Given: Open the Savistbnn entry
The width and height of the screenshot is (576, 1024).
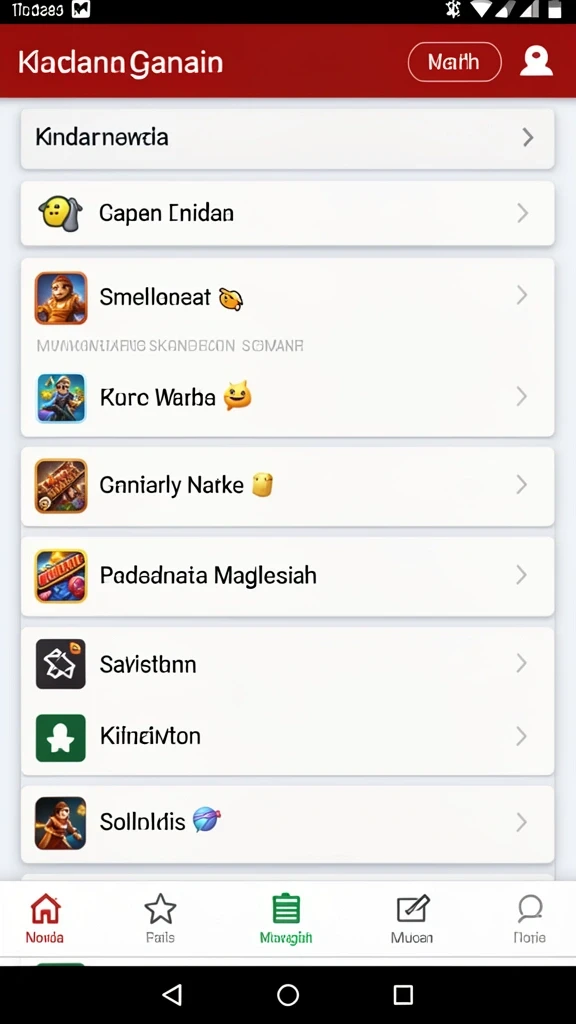Looking at the screenshot, I should tap(287, 664).
